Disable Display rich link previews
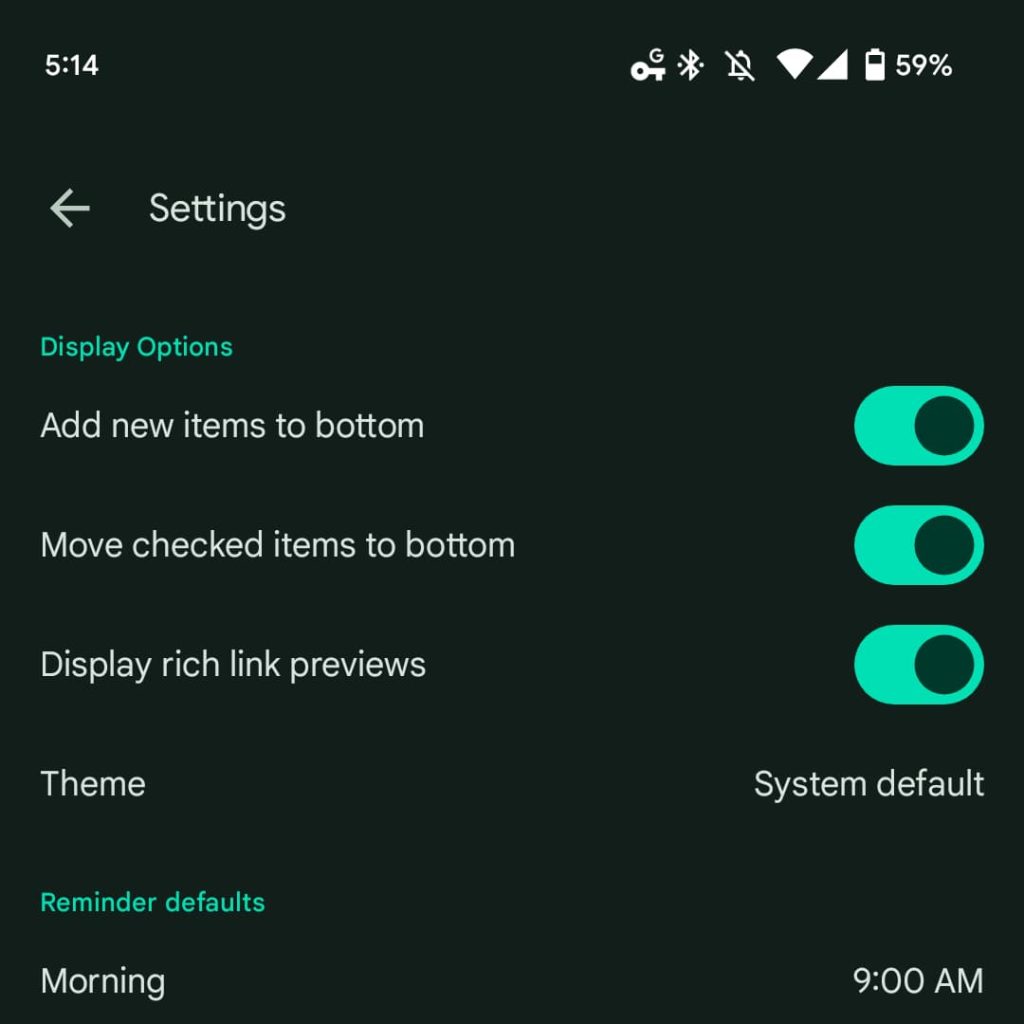This screenshot has height=1024, width=1024. (918, 665)
